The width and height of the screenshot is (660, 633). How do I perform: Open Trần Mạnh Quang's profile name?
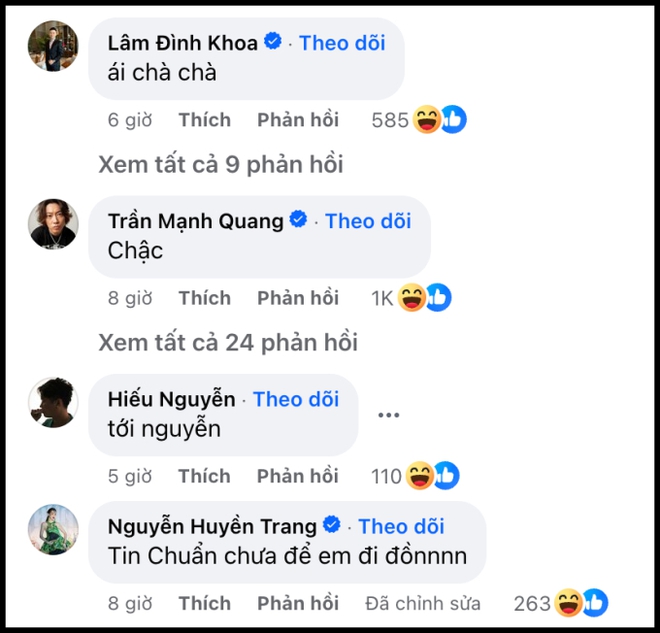click(x=195, y=221)
